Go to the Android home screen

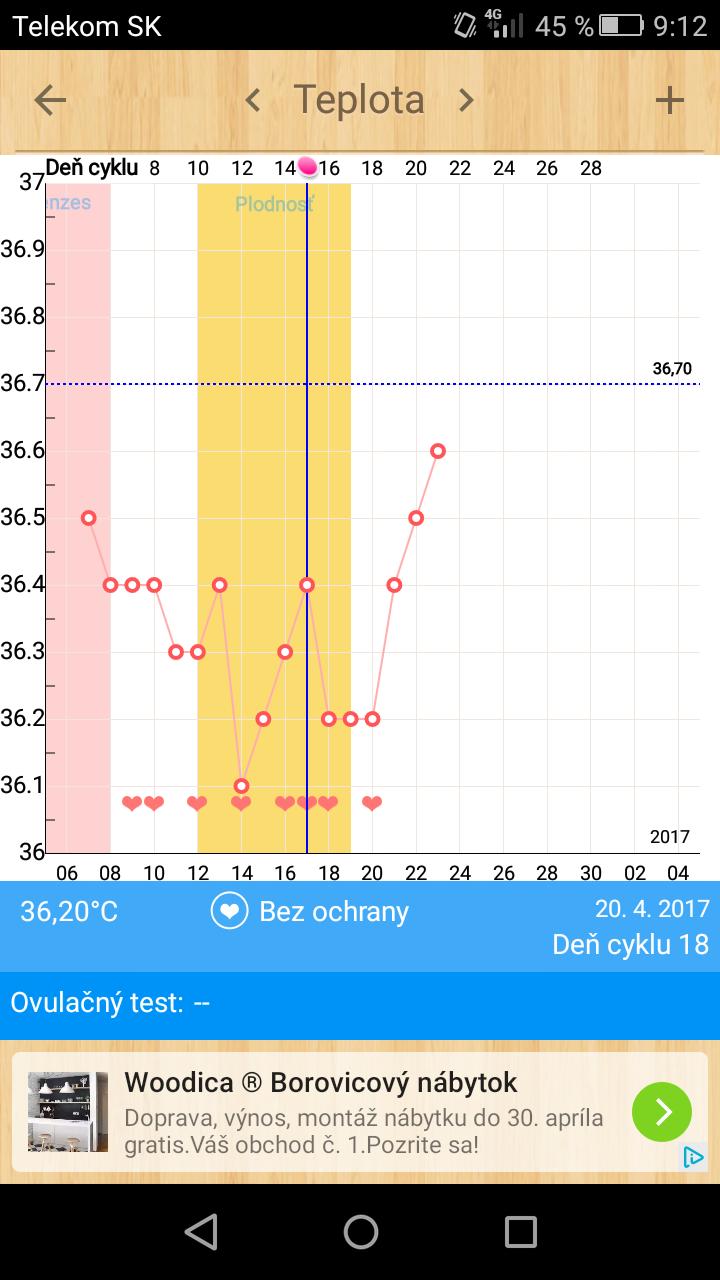(360, 1232)
